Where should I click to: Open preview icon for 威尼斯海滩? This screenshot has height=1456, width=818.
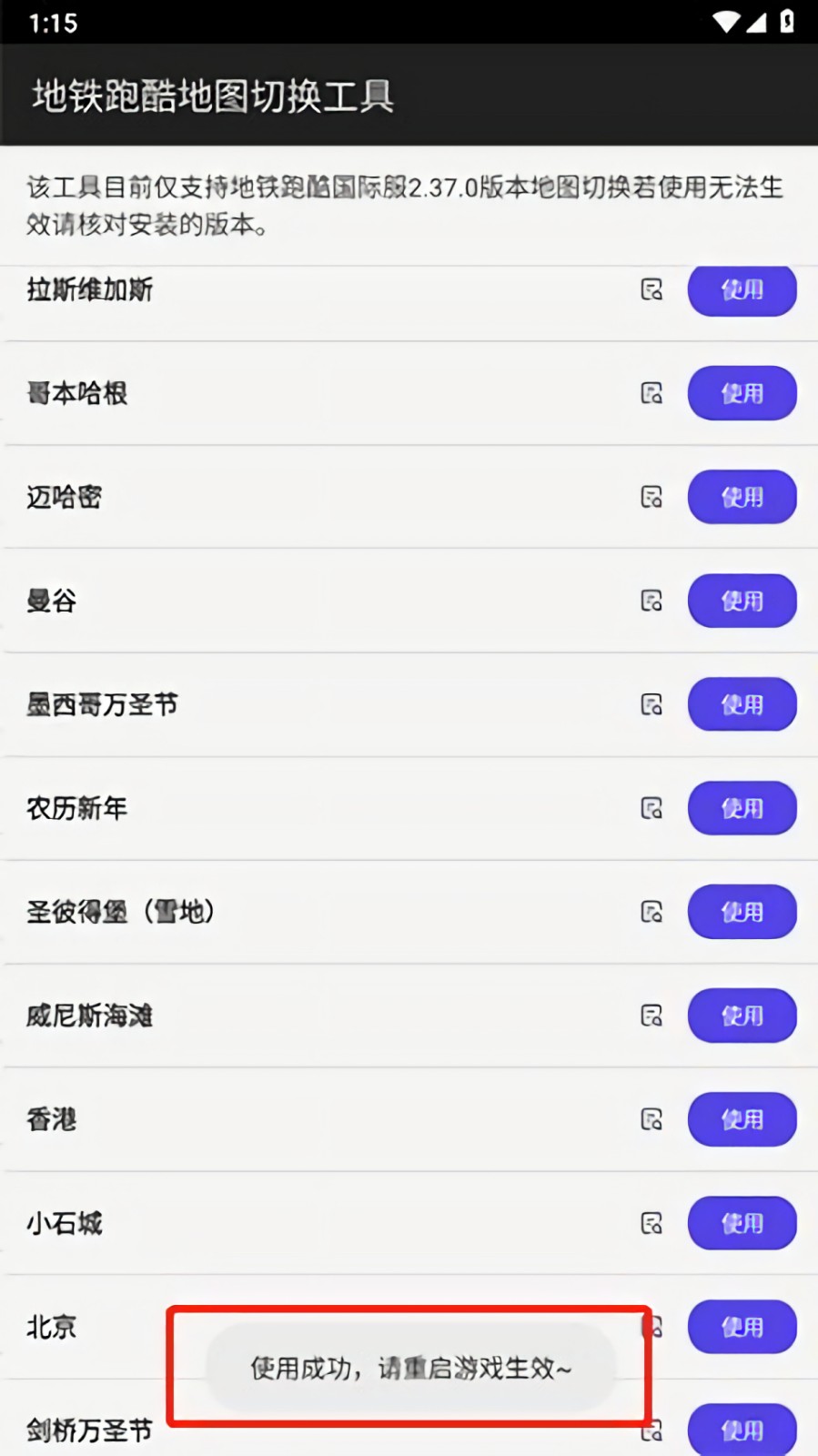tap(651, 1016)
